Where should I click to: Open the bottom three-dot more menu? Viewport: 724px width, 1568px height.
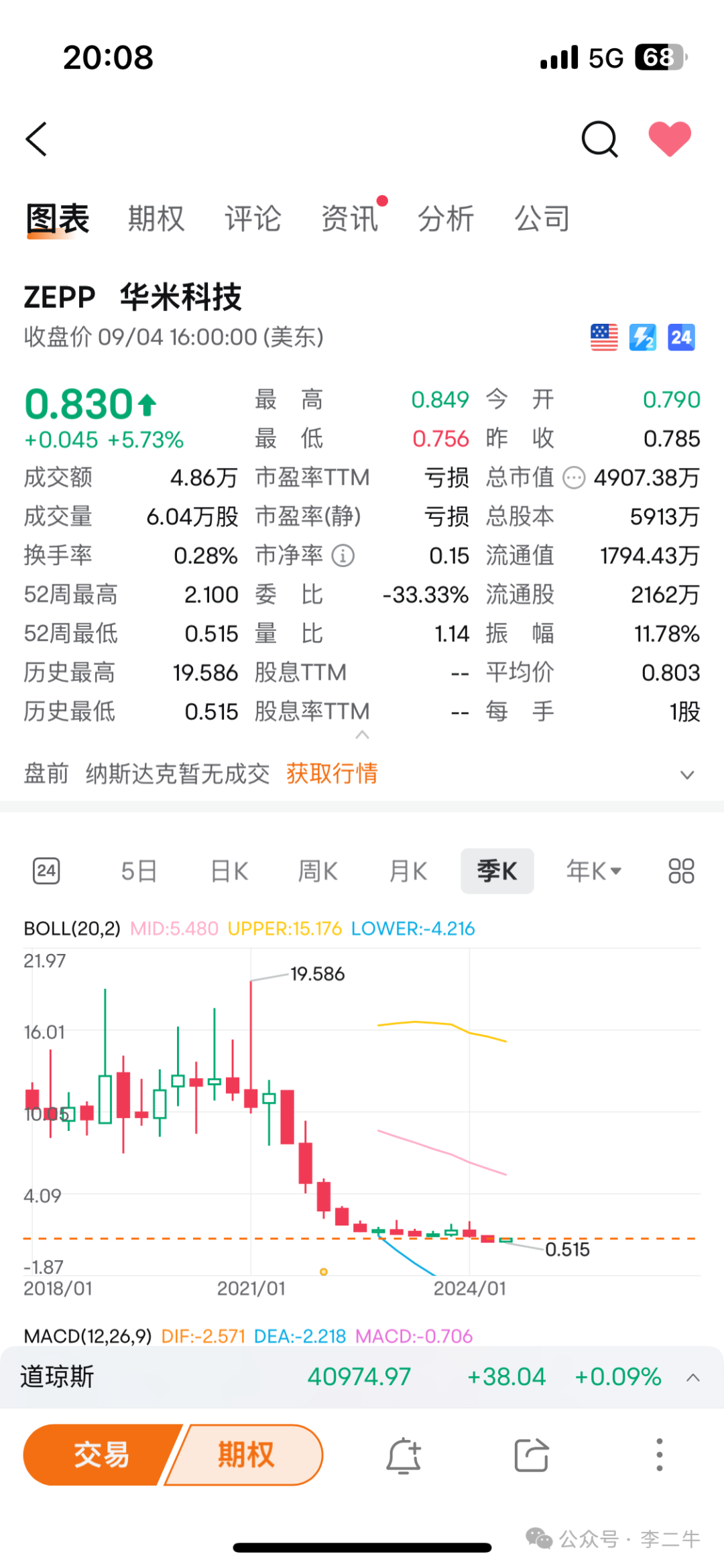[x=660, y=1455]
